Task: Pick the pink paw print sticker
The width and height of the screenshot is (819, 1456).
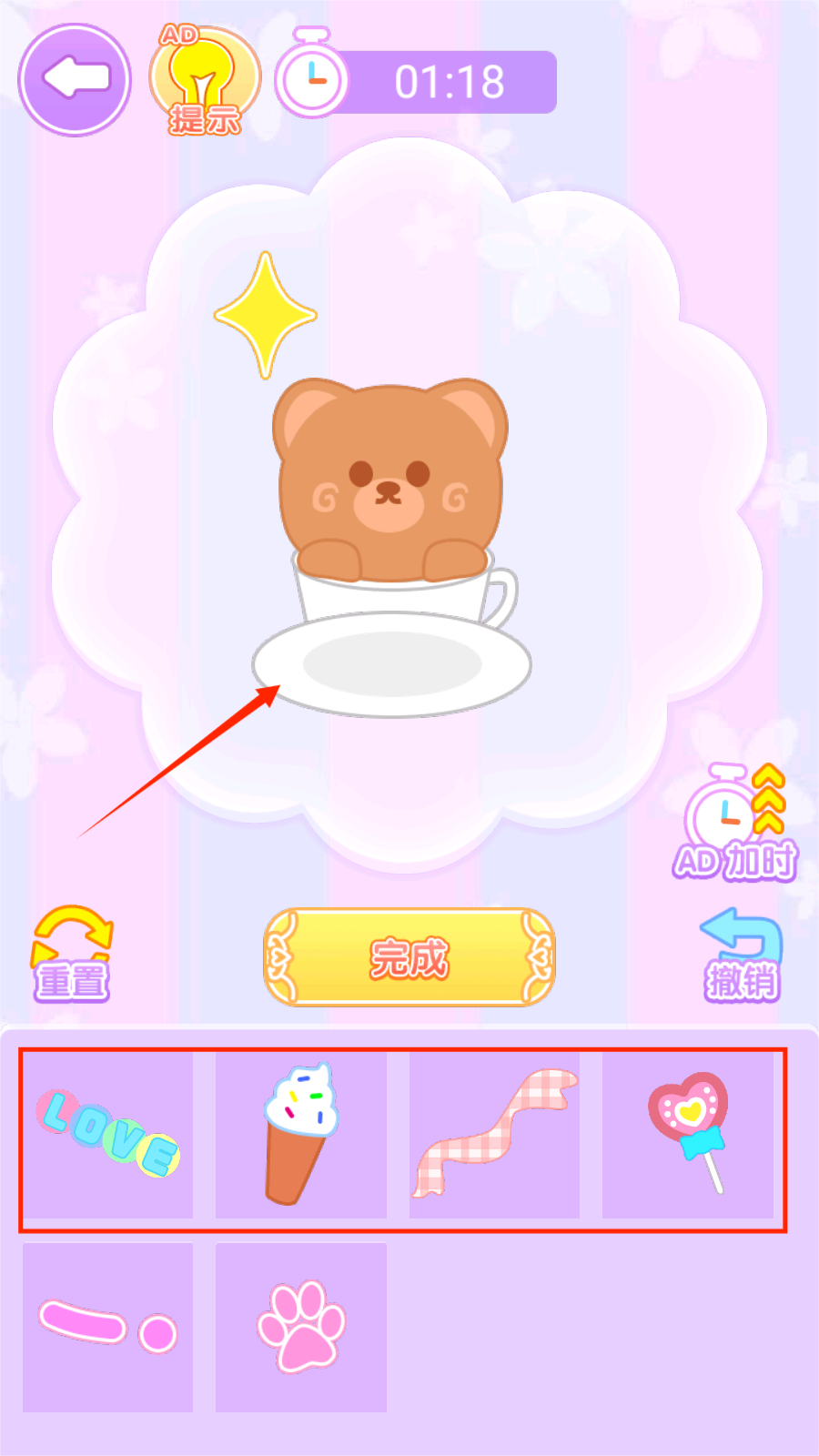Action: pos(301,1327)
